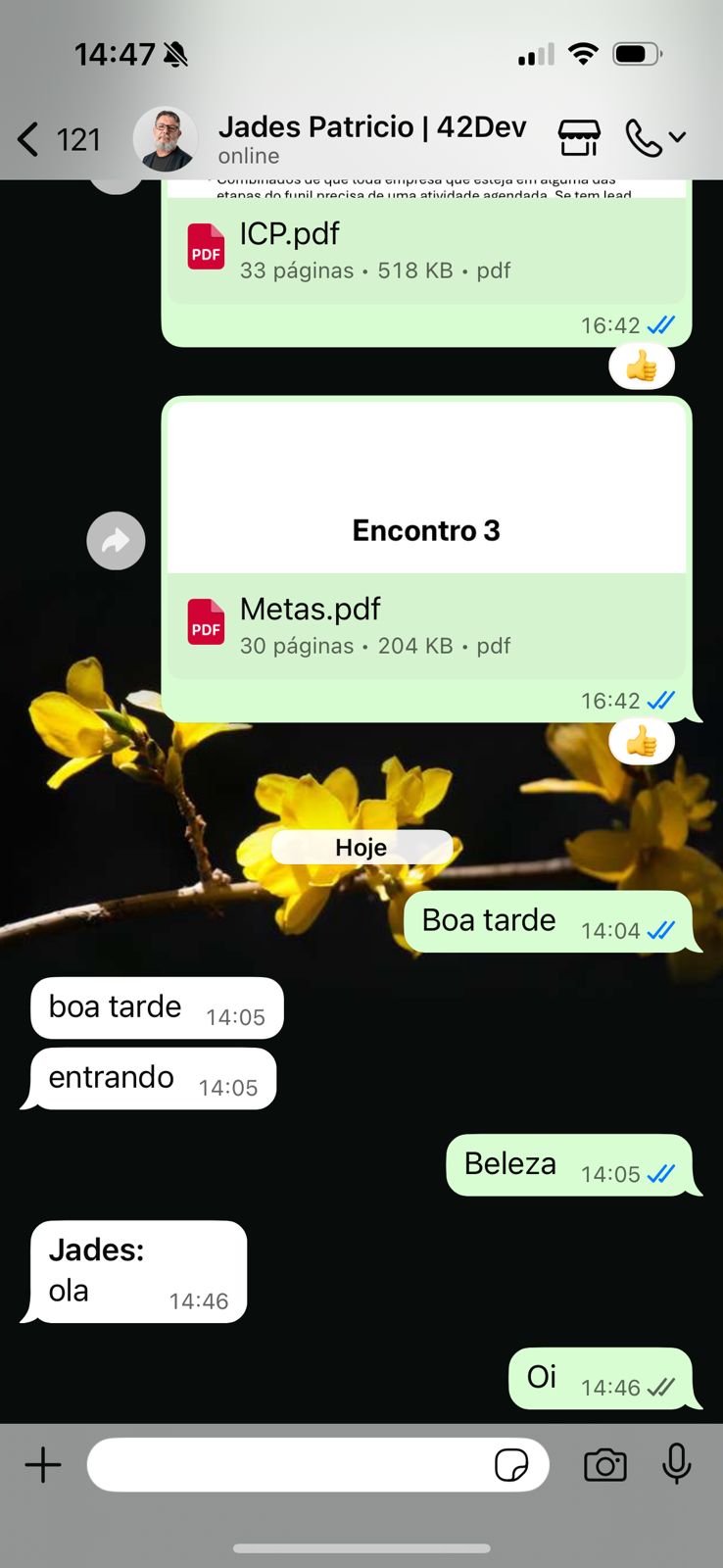723x1568 pixels.
Task: Start a call with Jades Patricio
Action: (x=644, y=138)
